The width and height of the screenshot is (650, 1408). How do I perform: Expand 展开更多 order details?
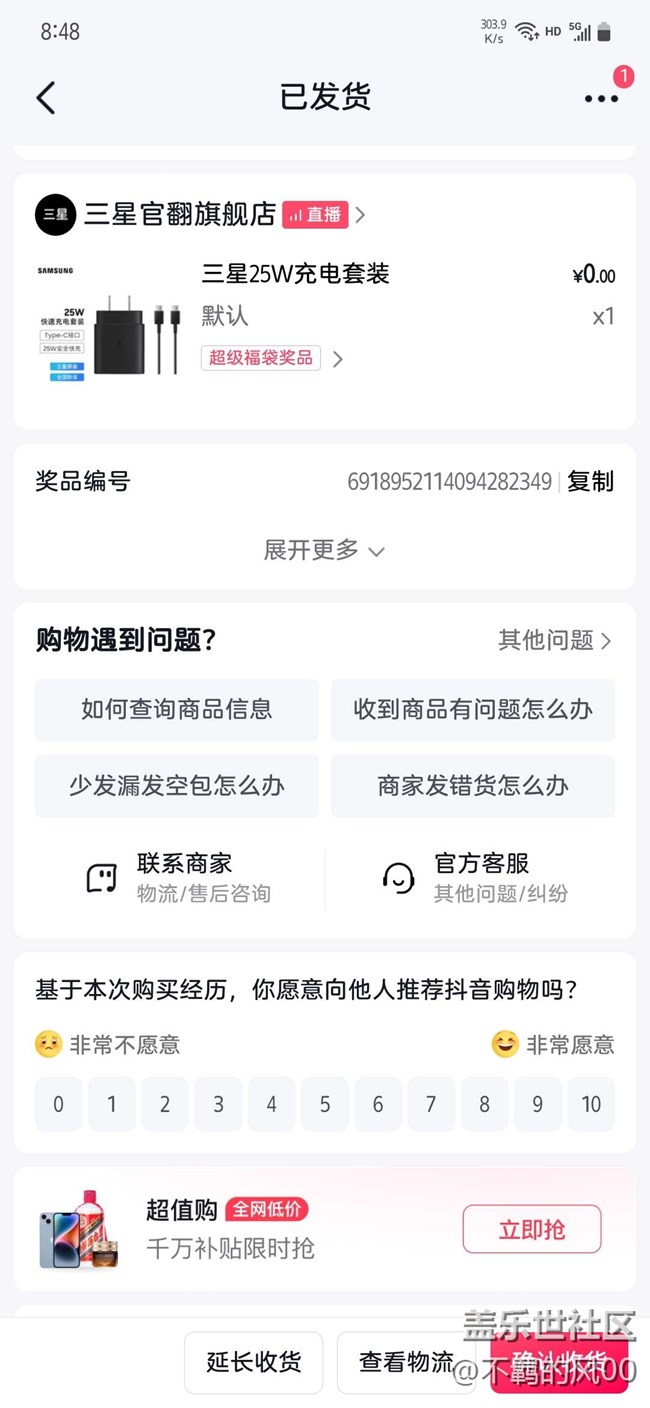(324, 550)
